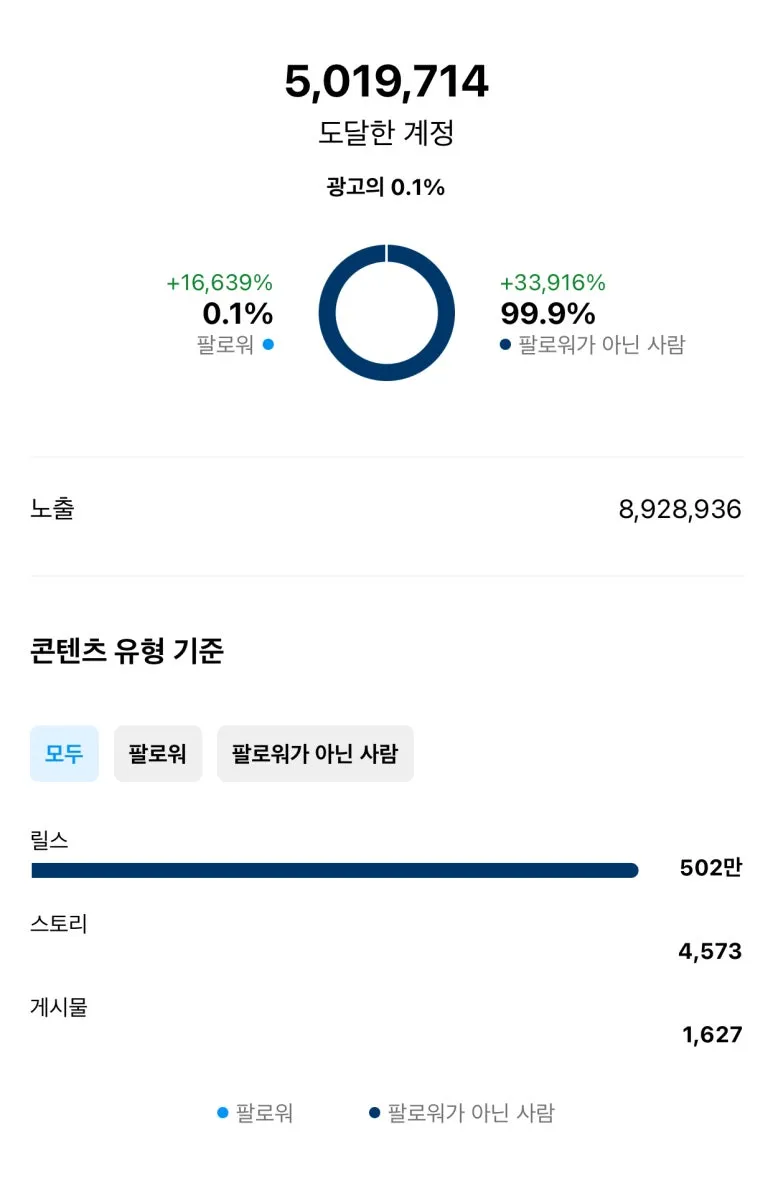Screen dimensions: 773x1178
Task: Select the 팔로워가 아닌 사람 filter chip
Action: point(315,754)
